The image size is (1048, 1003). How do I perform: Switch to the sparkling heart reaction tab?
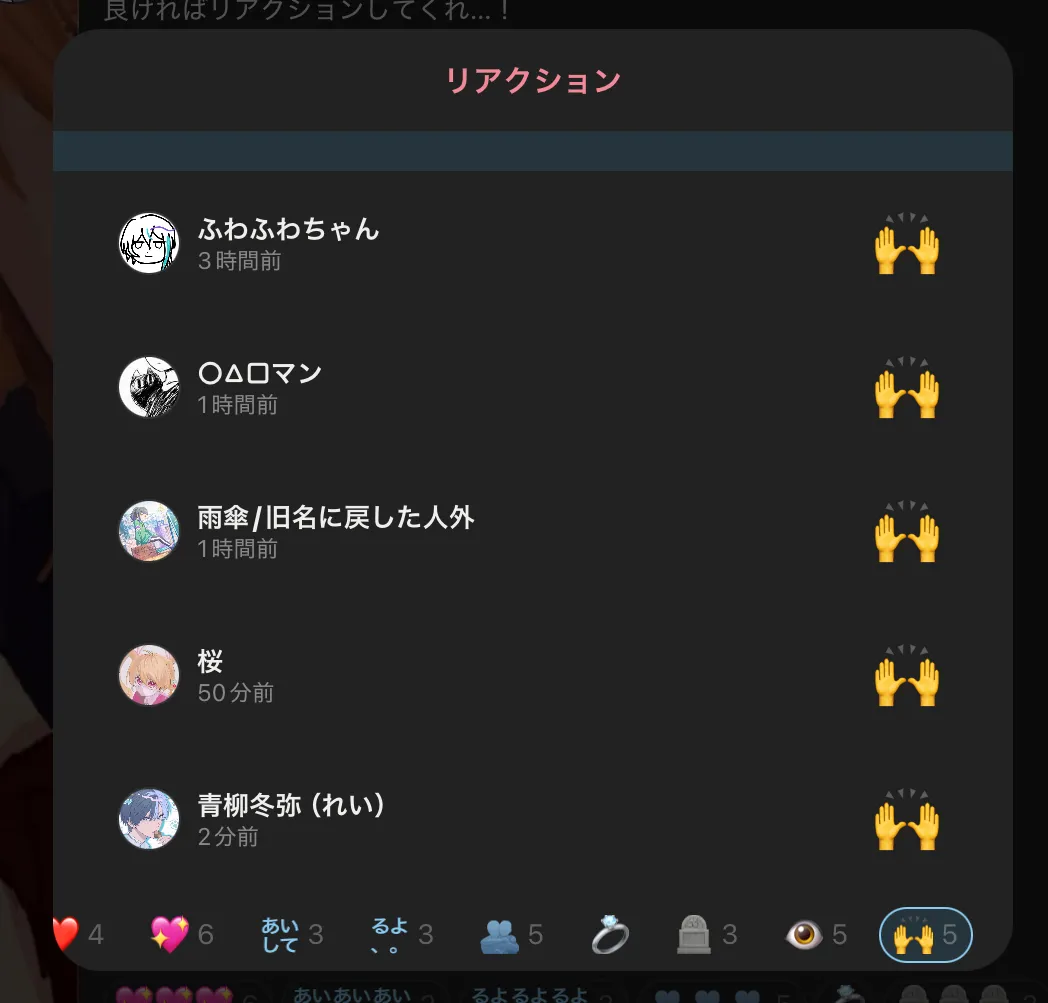182,935
